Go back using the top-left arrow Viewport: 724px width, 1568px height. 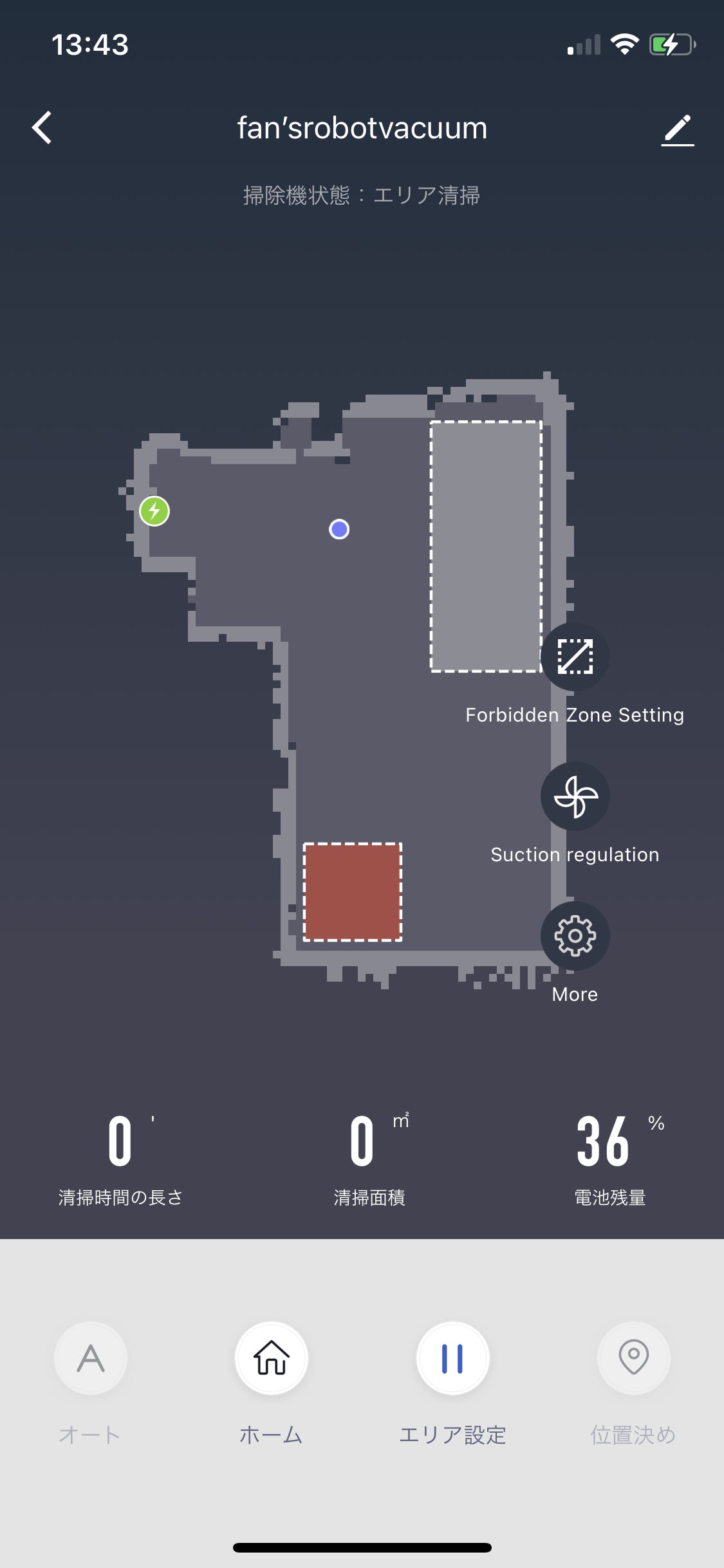tap(42, 127)
